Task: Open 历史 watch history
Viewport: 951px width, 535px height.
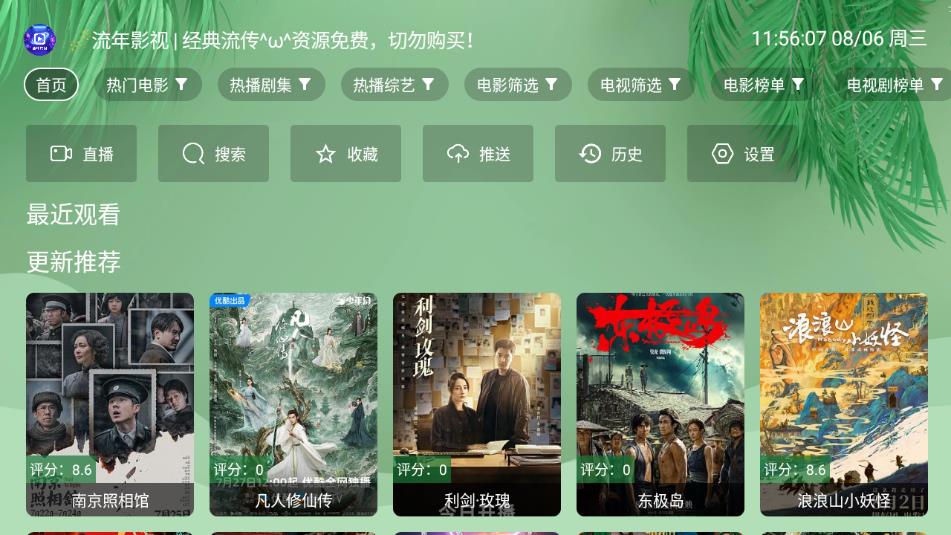Action: click(610, 154)
